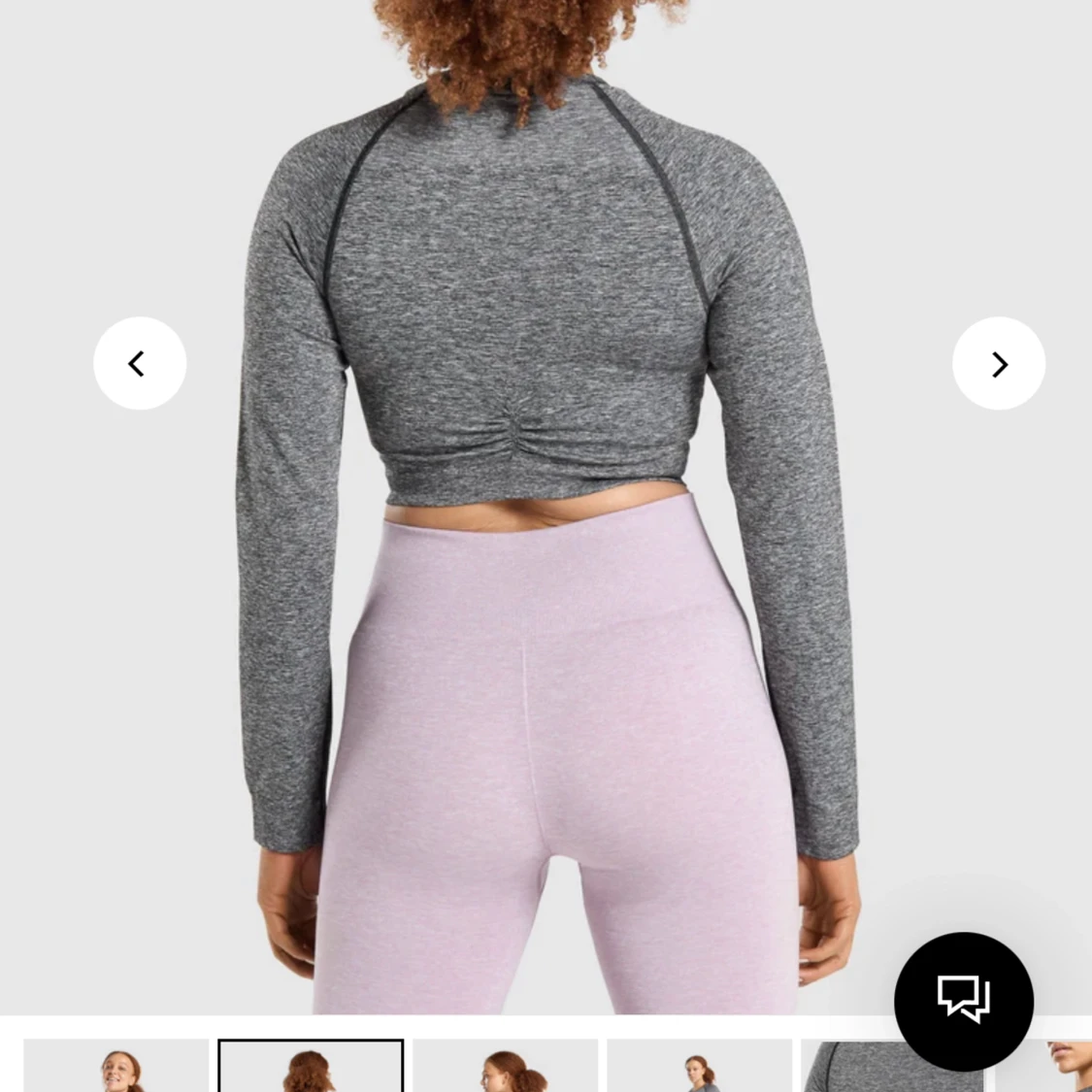This screenshot has width=1092, height=1092.
Task: Go to the previous product image
Action: click(139, 363)
